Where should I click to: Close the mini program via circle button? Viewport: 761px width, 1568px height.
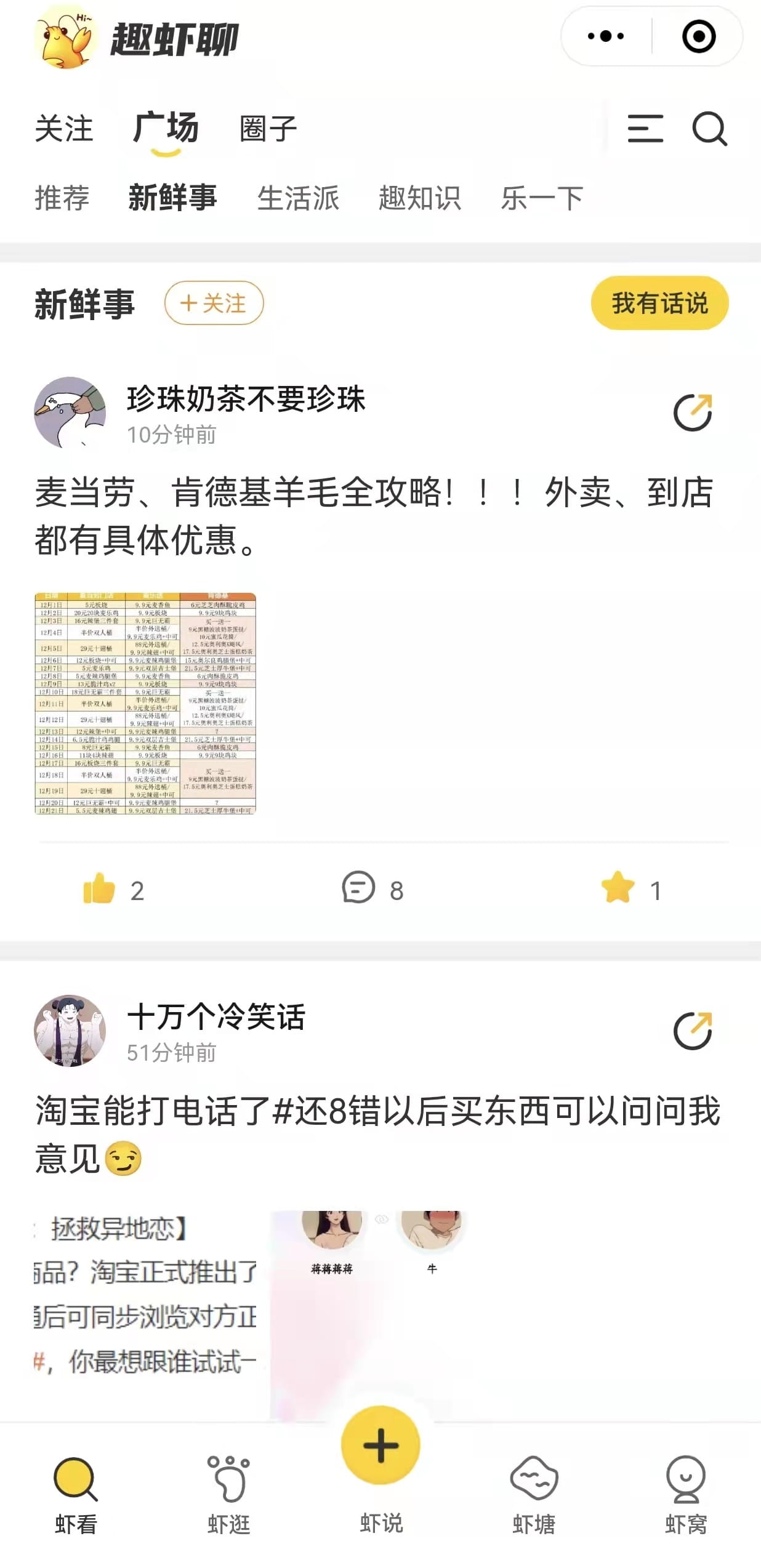[x=699, y=36]
